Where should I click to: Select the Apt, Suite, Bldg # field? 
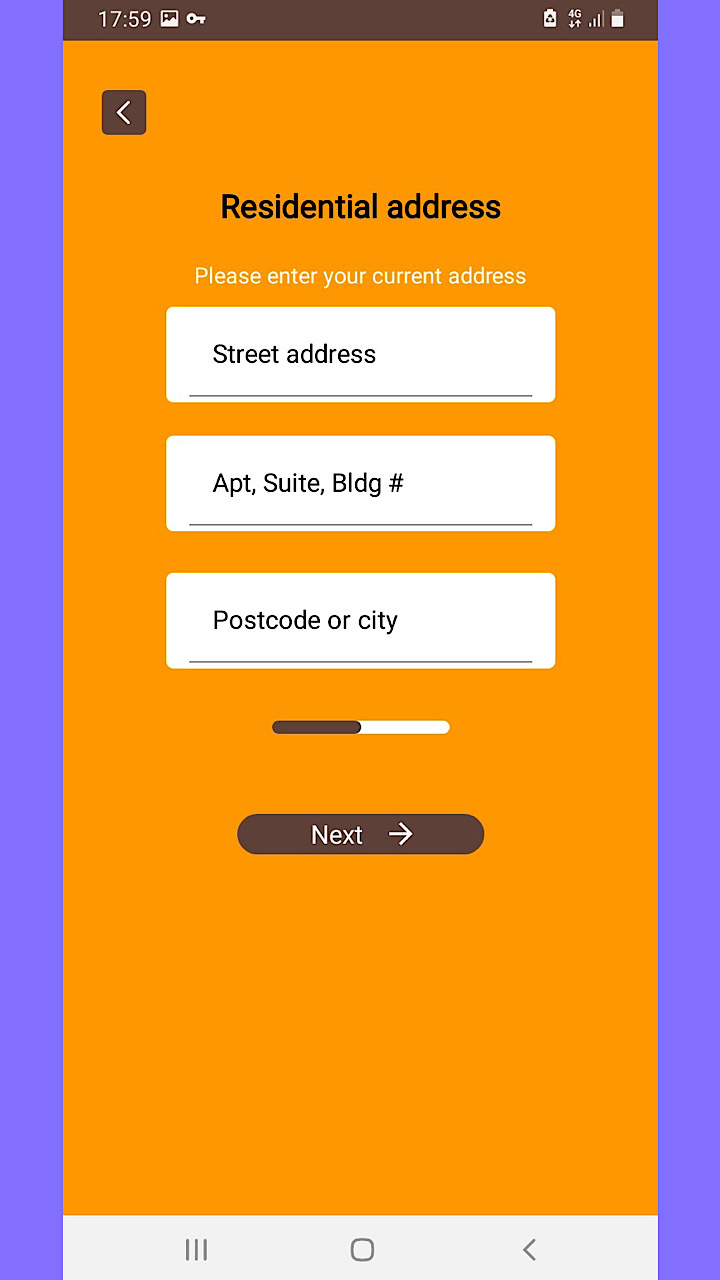coord(360,484)
